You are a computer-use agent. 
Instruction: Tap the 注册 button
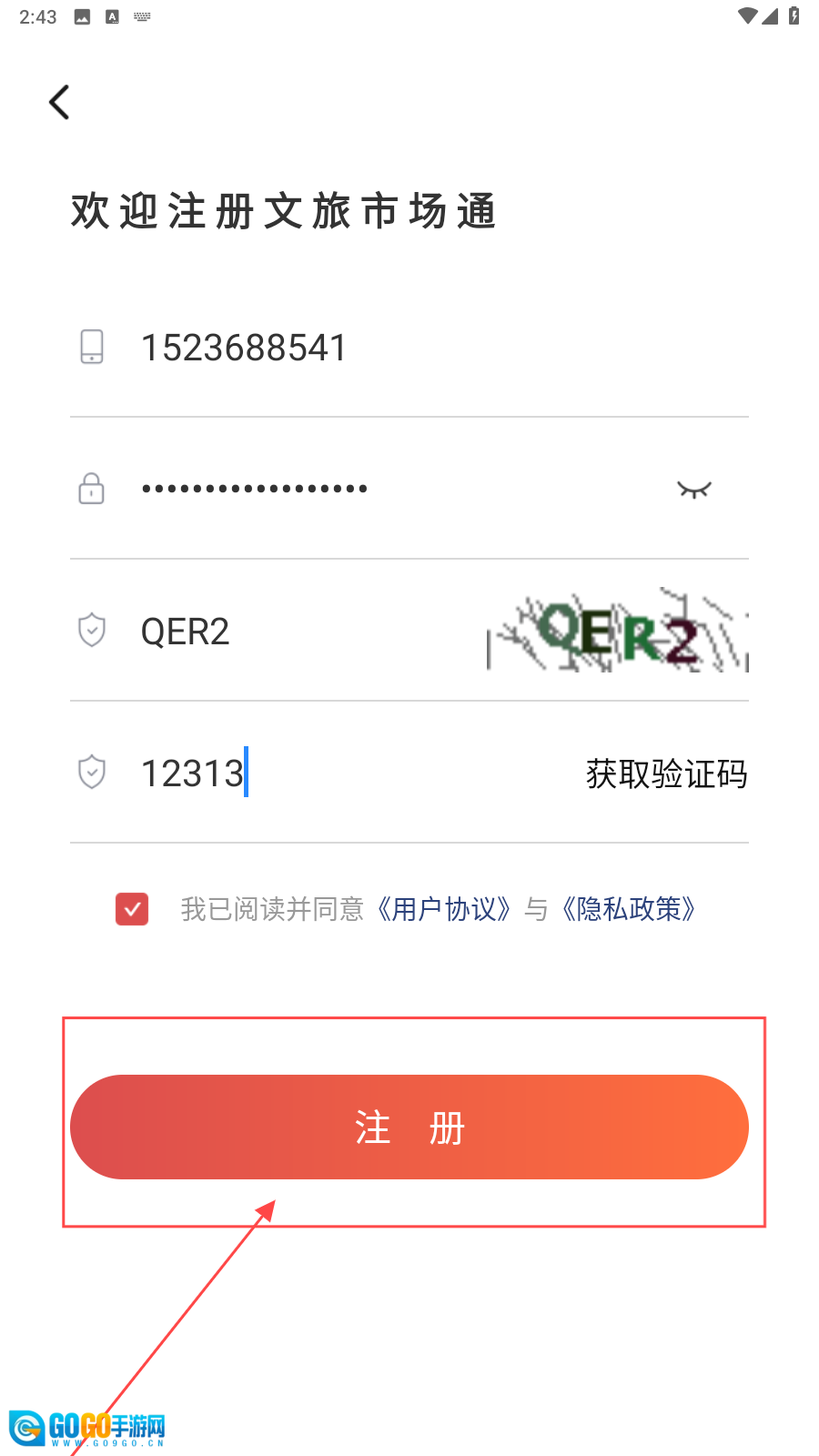409,1127
